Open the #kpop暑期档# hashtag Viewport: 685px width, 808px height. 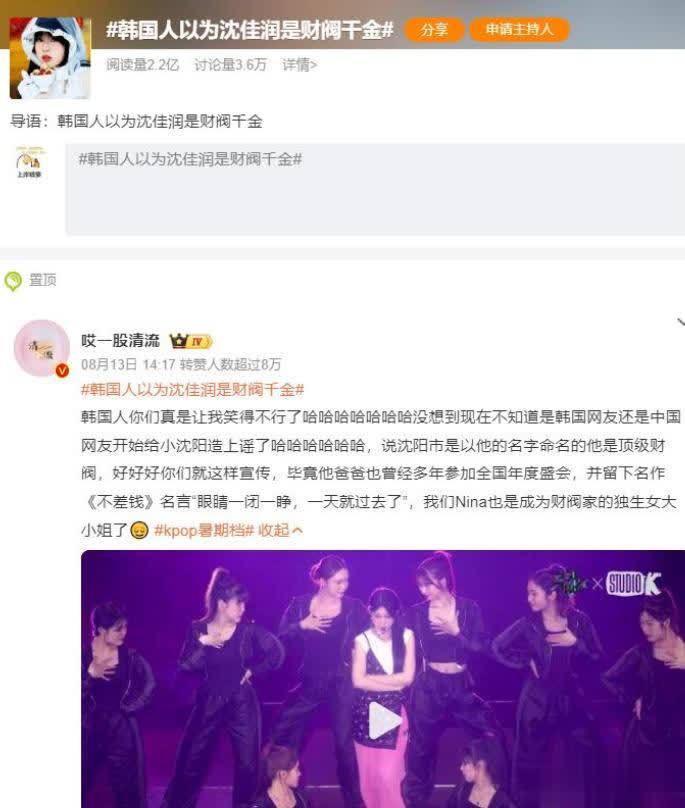tap(203, 529)
